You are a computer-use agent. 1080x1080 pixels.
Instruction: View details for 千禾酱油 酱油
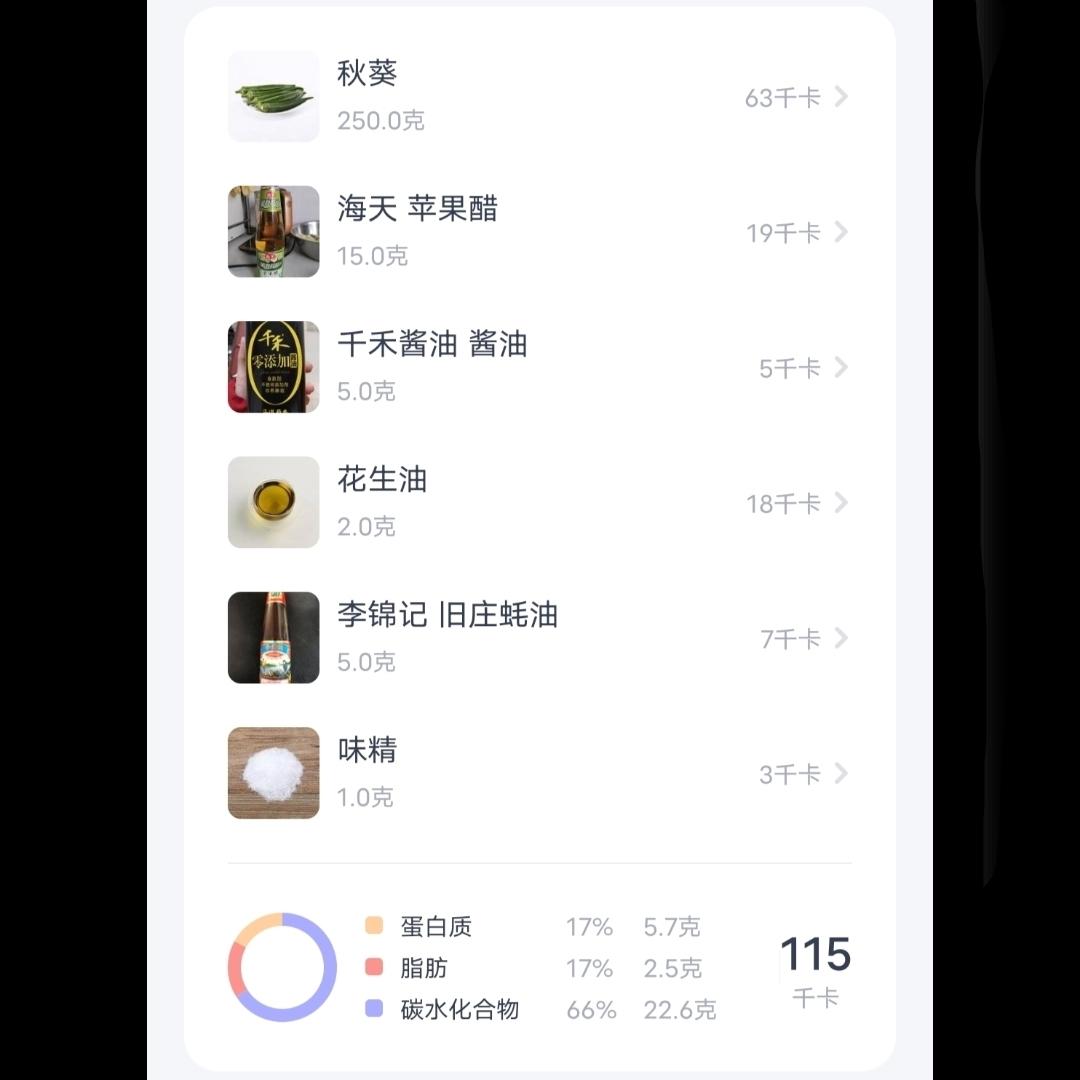tap(538, 367)
